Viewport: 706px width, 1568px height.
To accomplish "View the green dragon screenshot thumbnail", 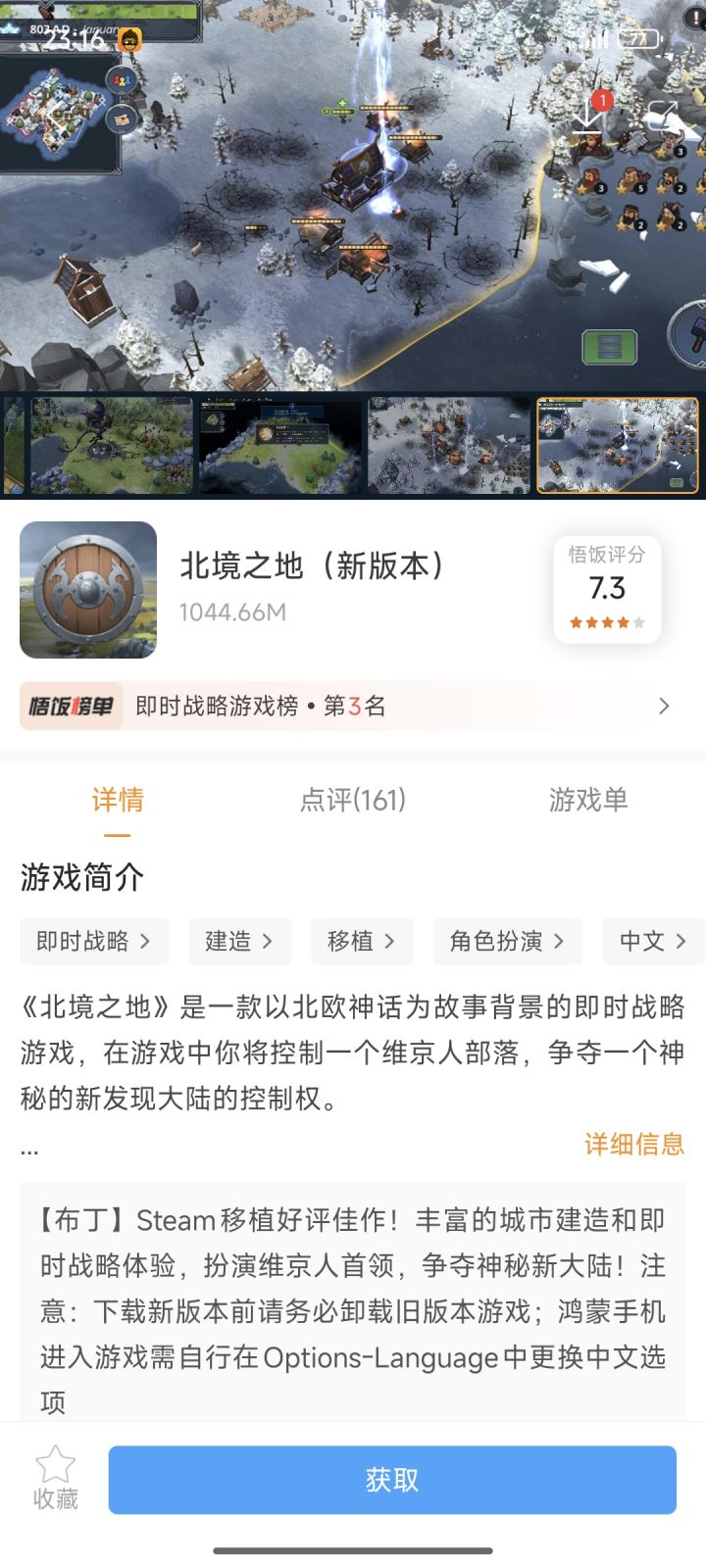I will (x=112, y=445).
